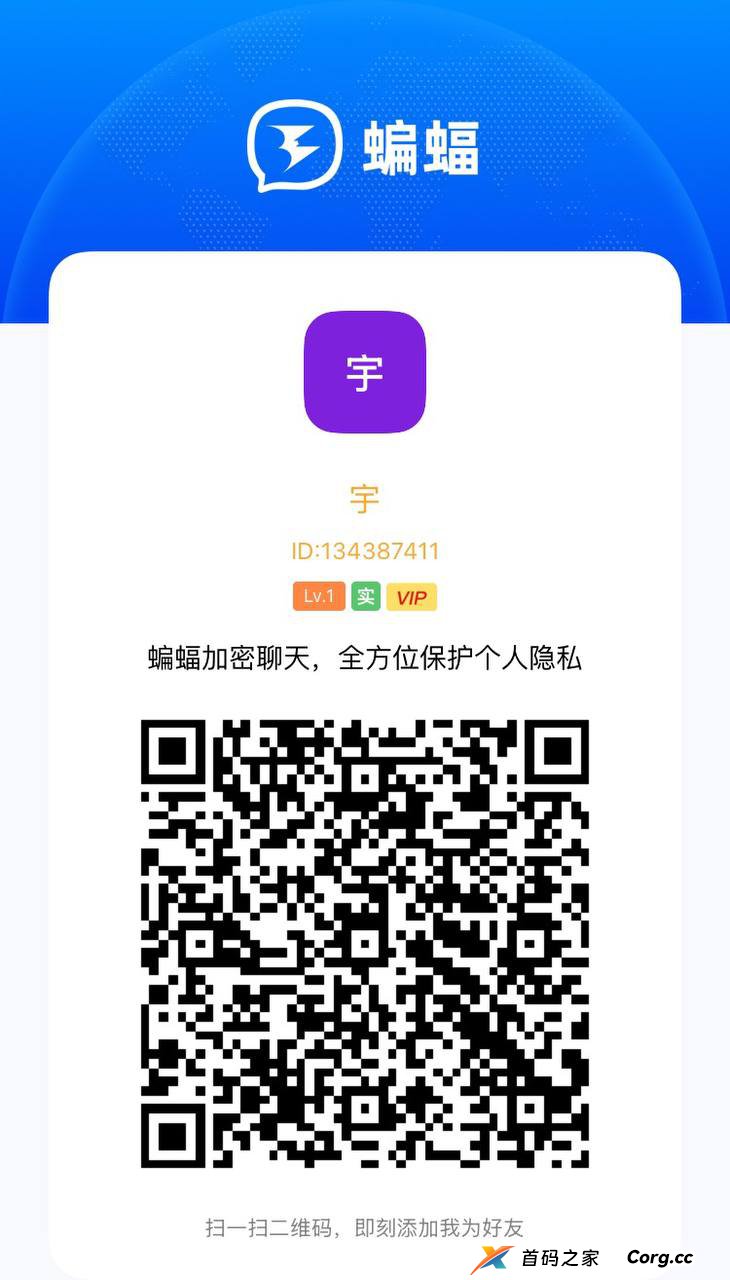Toggle the orange Lv.1 level badge
730x1280 pixels.
pyautogui.click(x=317, y=597)
